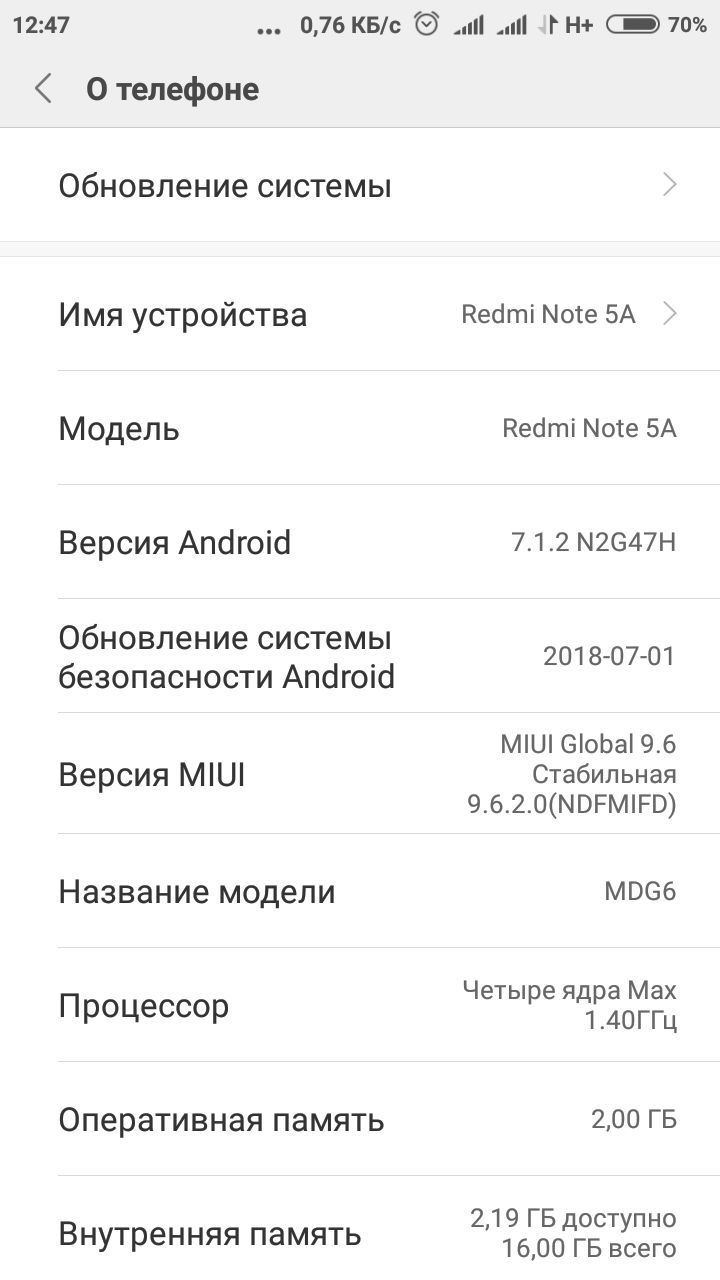Tap the Оперативная память row
This screenshot has width=720, height=1280.
click(x=360, y=1119)
